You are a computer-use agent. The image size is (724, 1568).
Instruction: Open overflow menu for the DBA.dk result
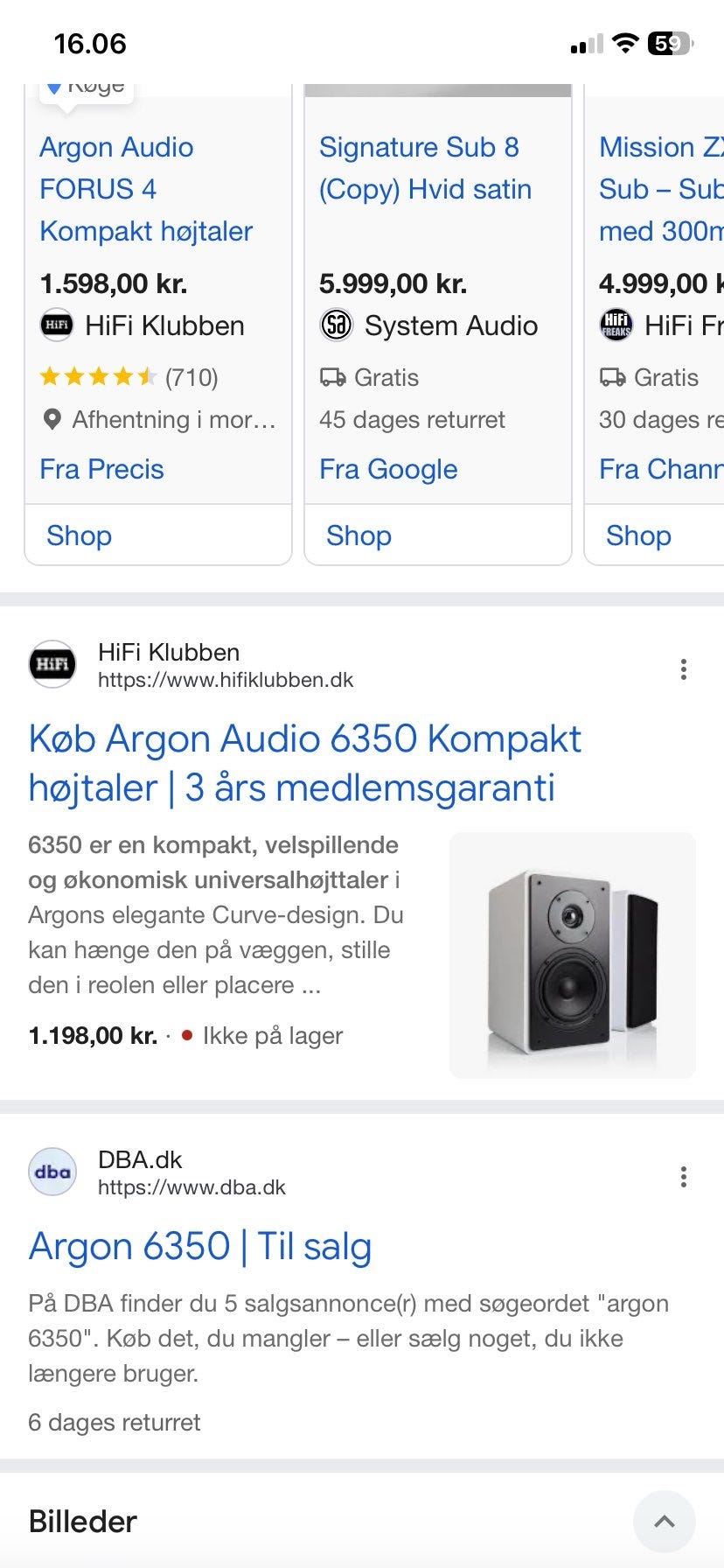click(684, 1177)
